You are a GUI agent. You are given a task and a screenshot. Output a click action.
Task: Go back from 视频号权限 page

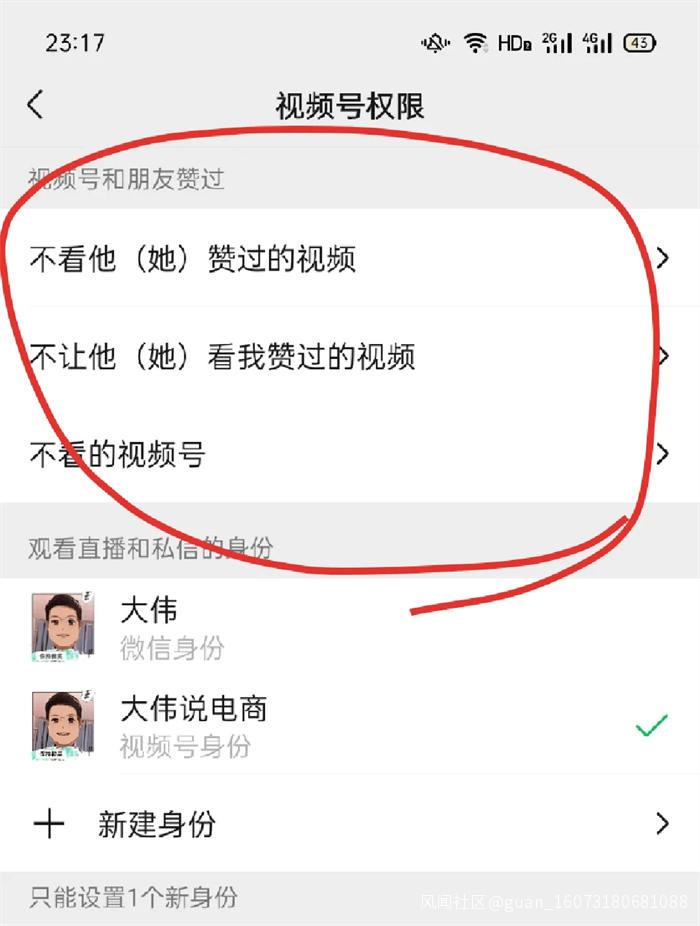pos(36,105)
